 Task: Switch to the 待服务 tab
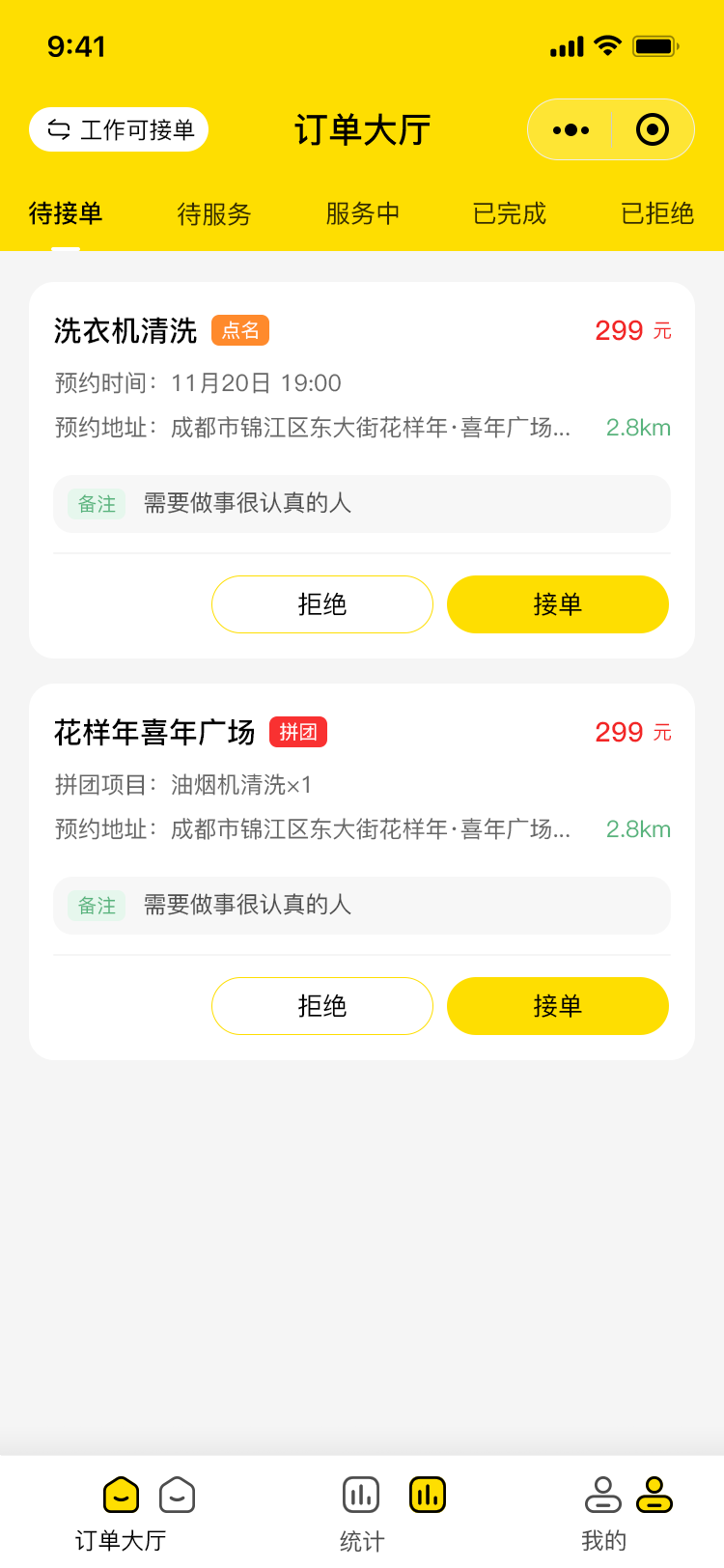(x=214, y=213)
